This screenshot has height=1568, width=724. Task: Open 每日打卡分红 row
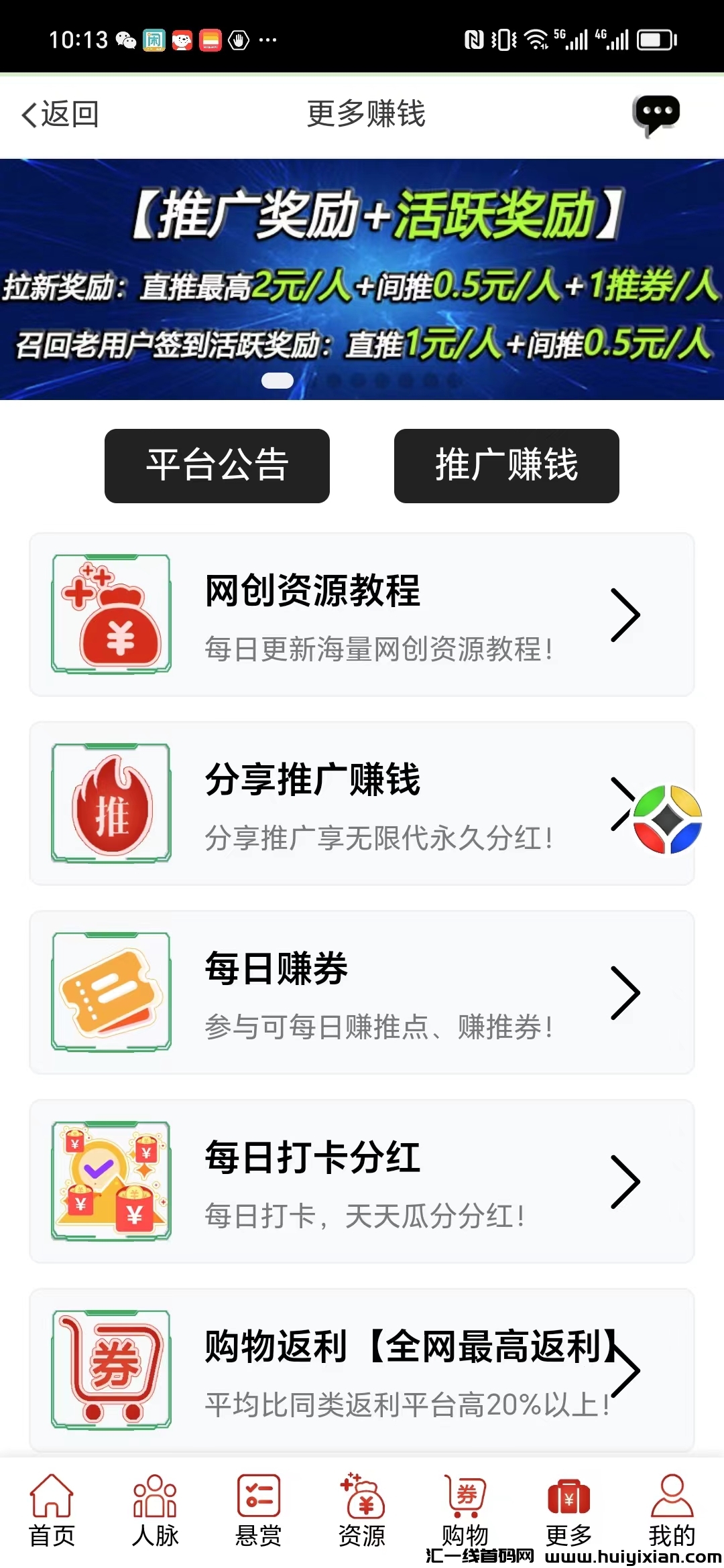click(362, 1181)
